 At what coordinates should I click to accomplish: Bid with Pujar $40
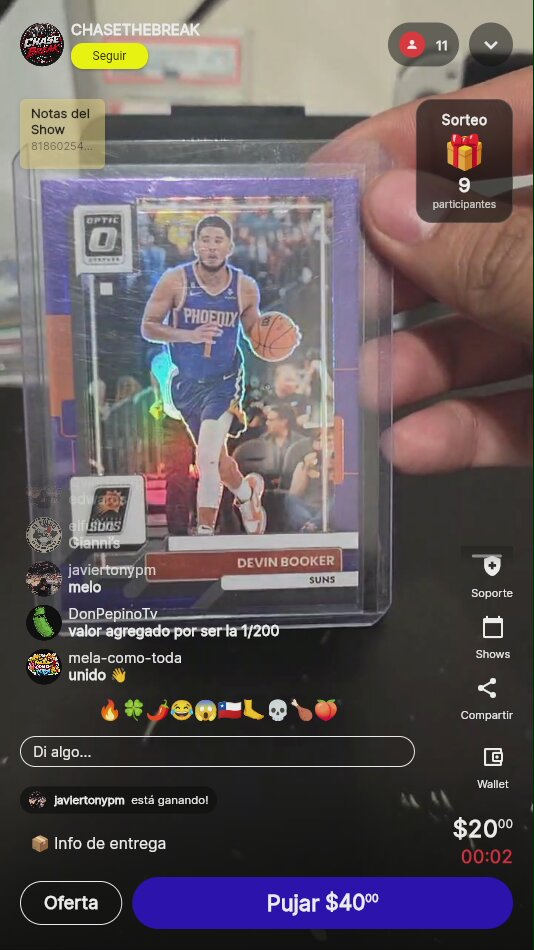pyautogui.click(x=322, y=903)
